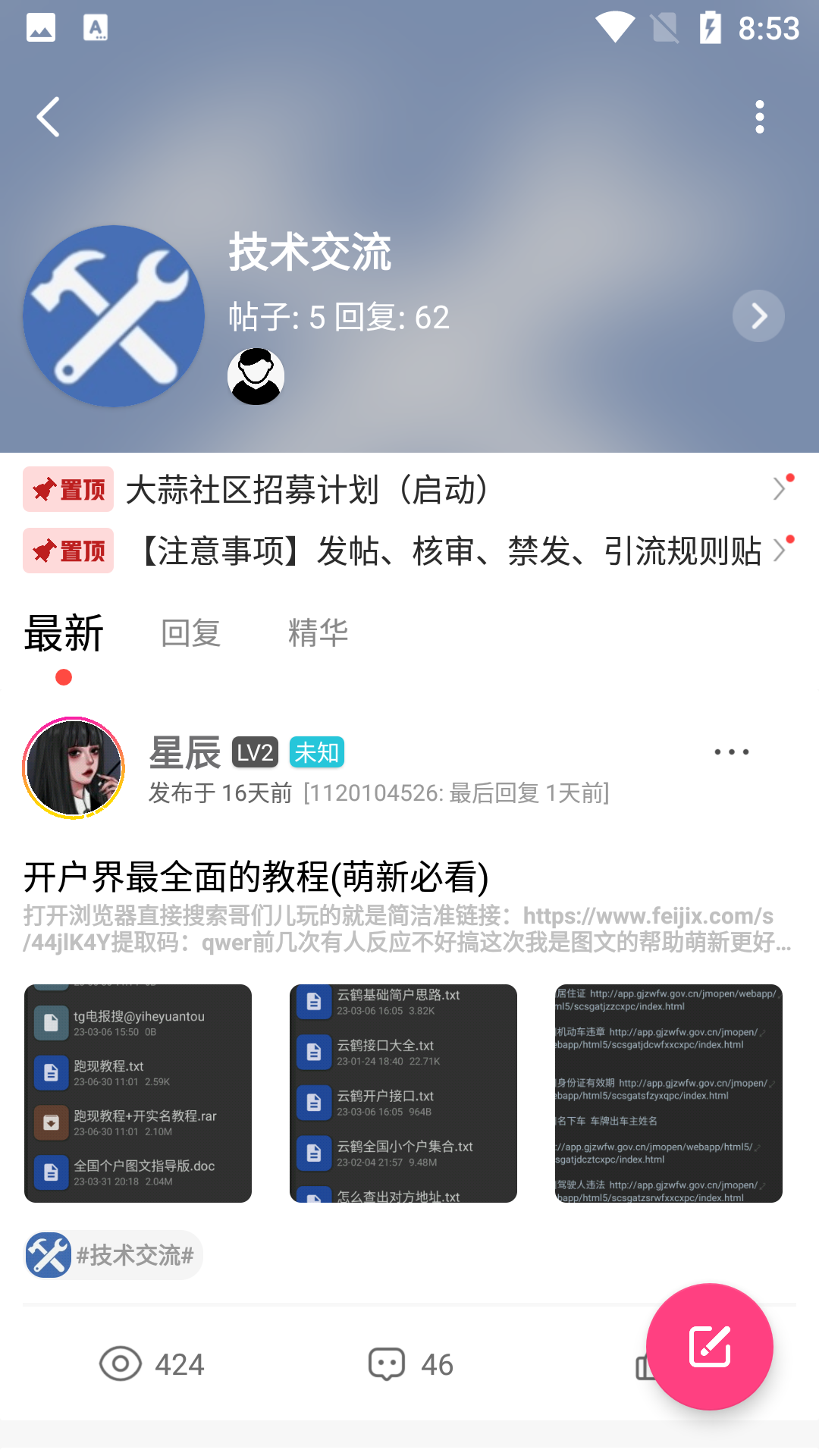Open the three-dot overflow menu at top
The width and height of the screenshot is (819, 1456).
click(x=759, y=118)
